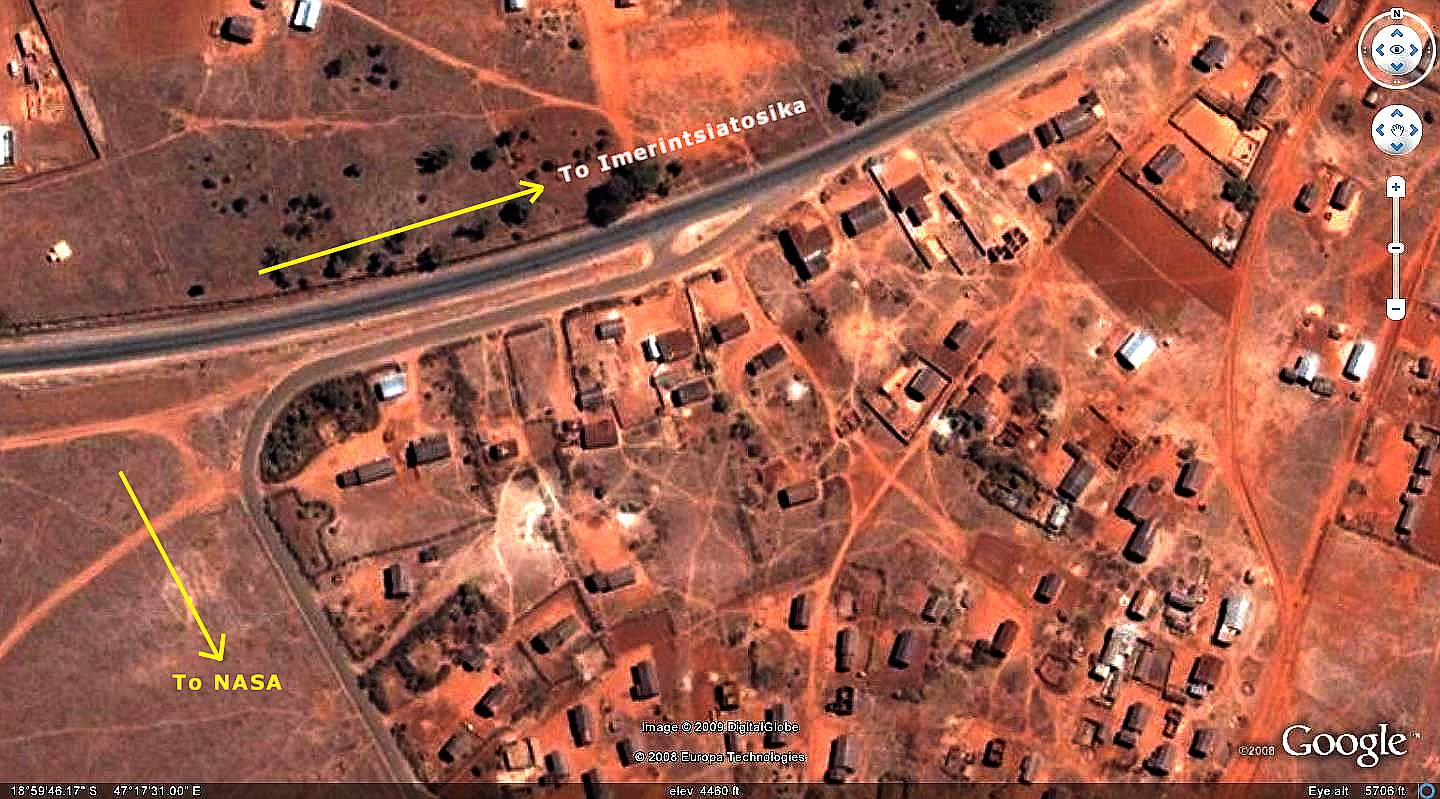Viewport: 1440px width, 799px height.
Task: Tap the zoom slider handle
Action: 1396,248
